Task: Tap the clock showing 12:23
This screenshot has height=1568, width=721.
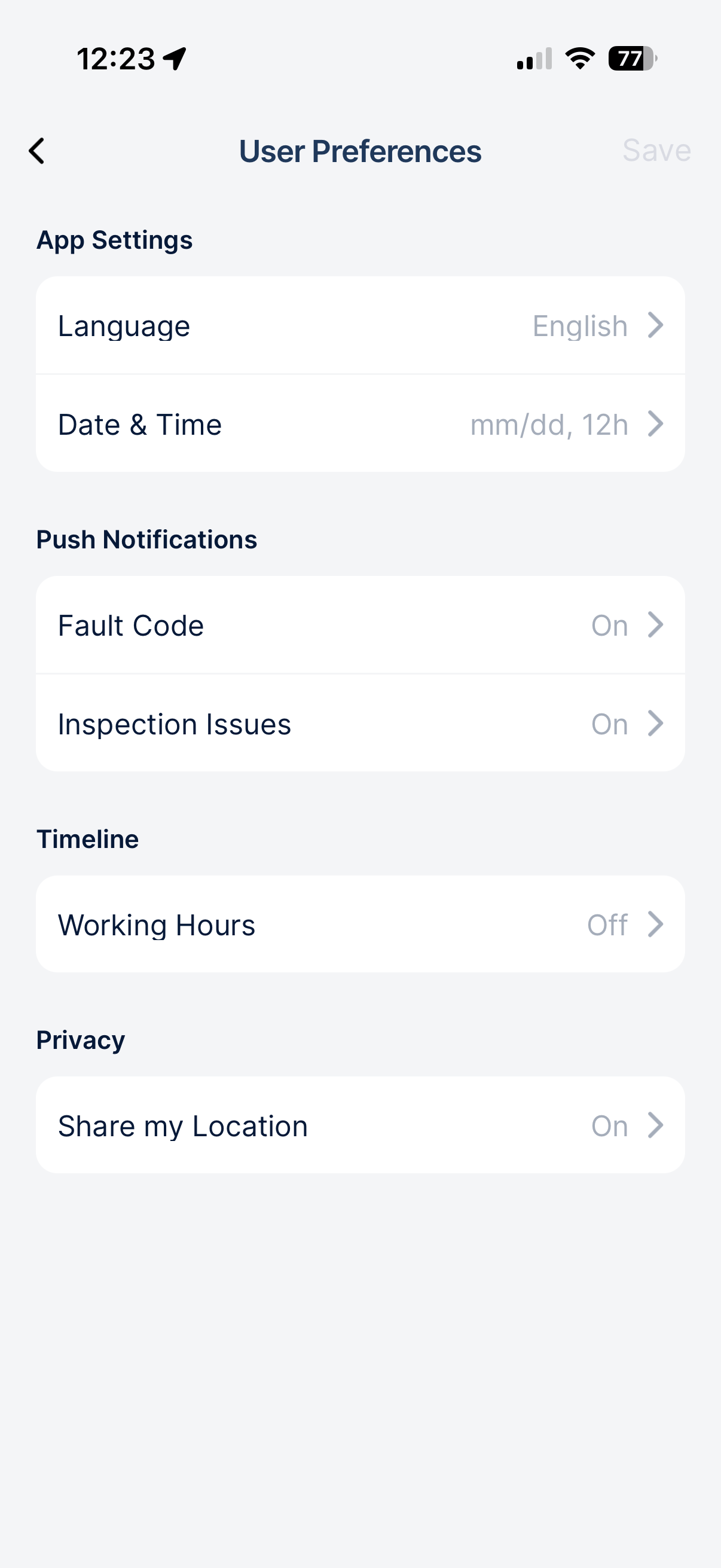Action: coord(115,58)
